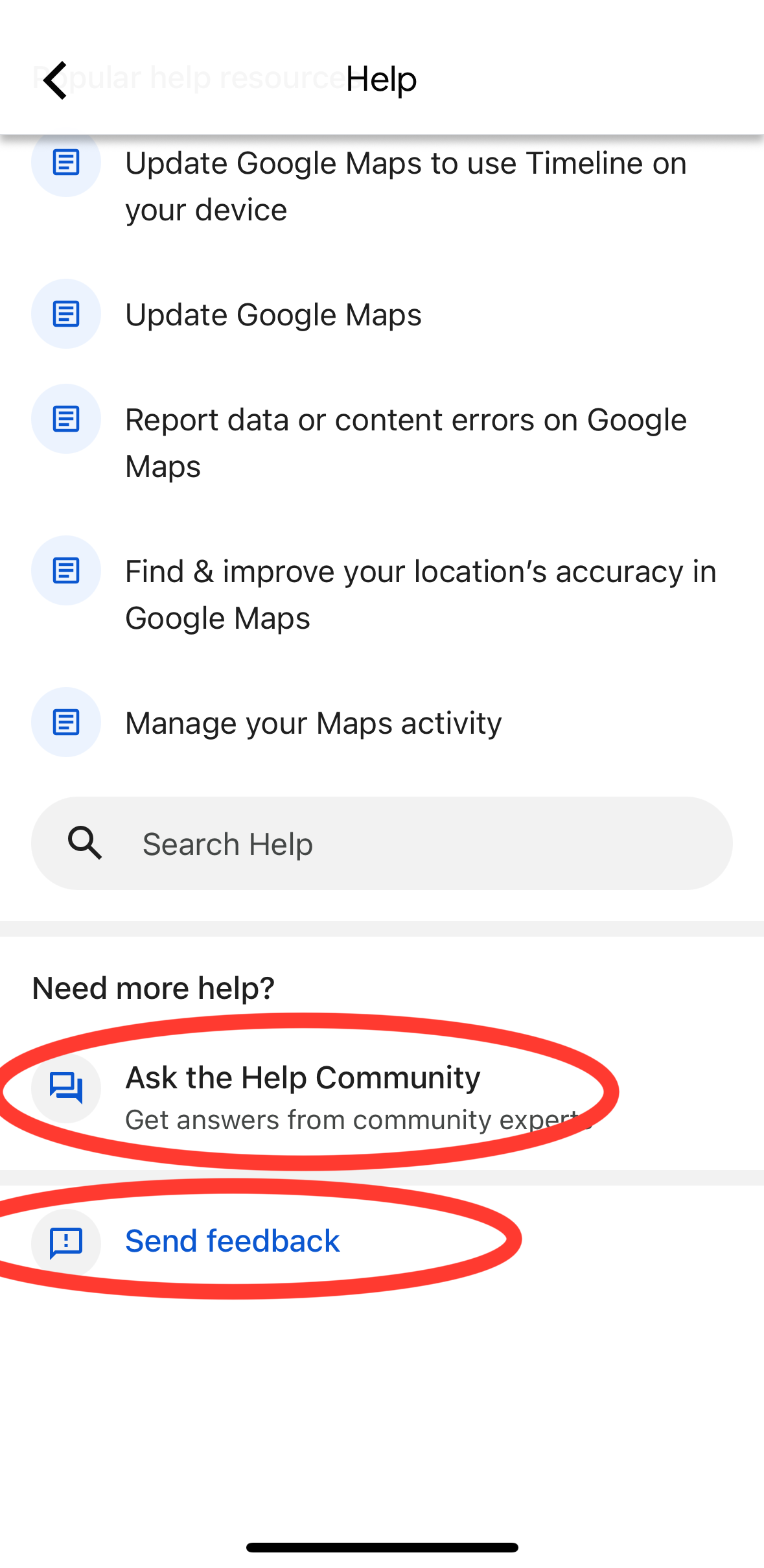Viewport: 764px width, 1568px height.
Task: Go back using the top-left arrow
Action: pyautogui.click(x=56, y=80)
